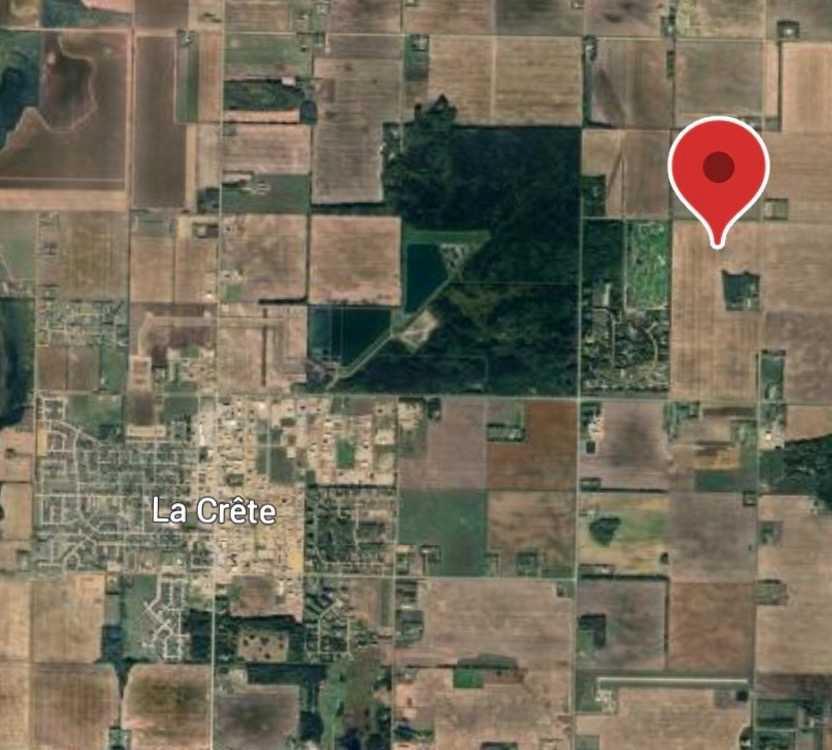Screen dimensions: 832x750
Task: Tap the red location pin on the map
Action: click(717, 172)
